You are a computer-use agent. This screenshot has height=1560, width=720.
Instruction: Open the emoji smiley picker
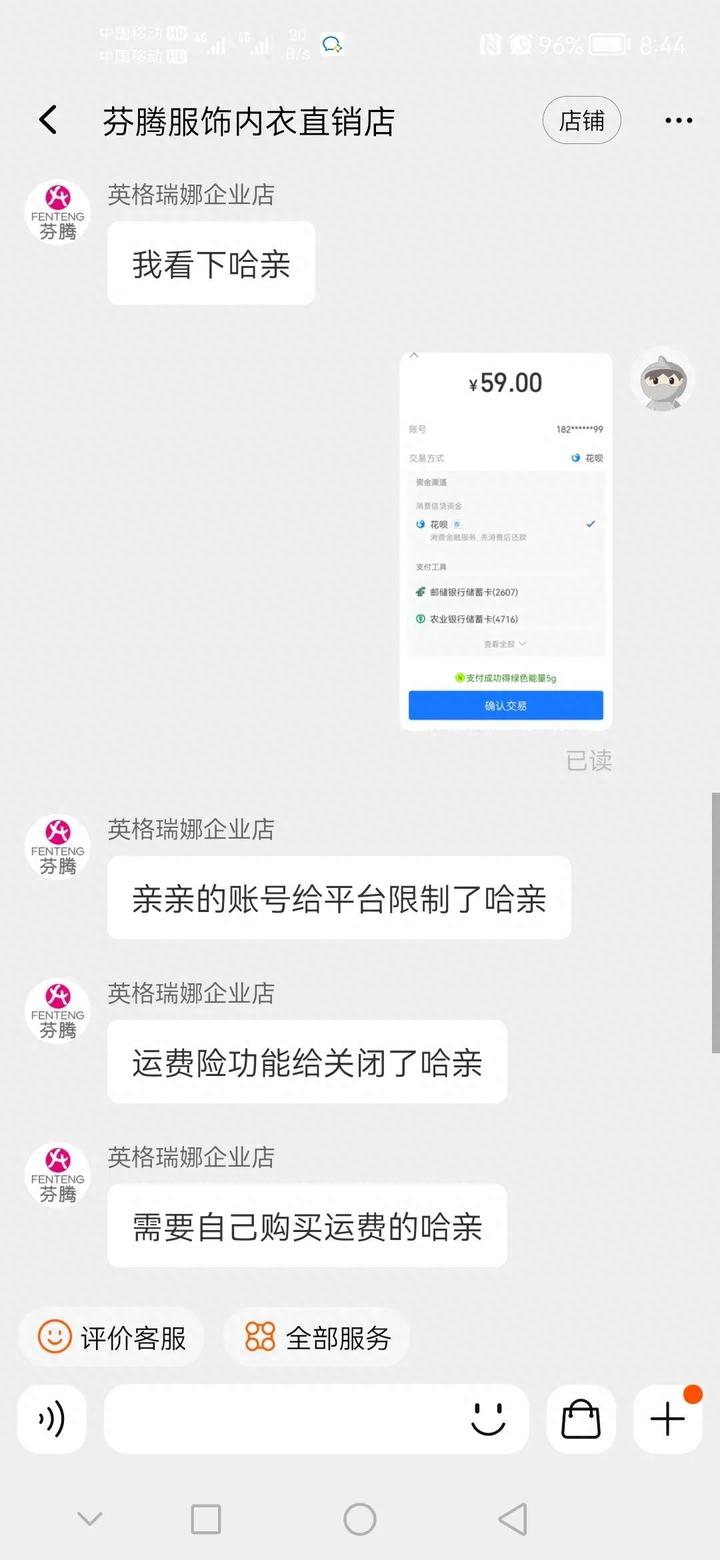click(488, 1418)
